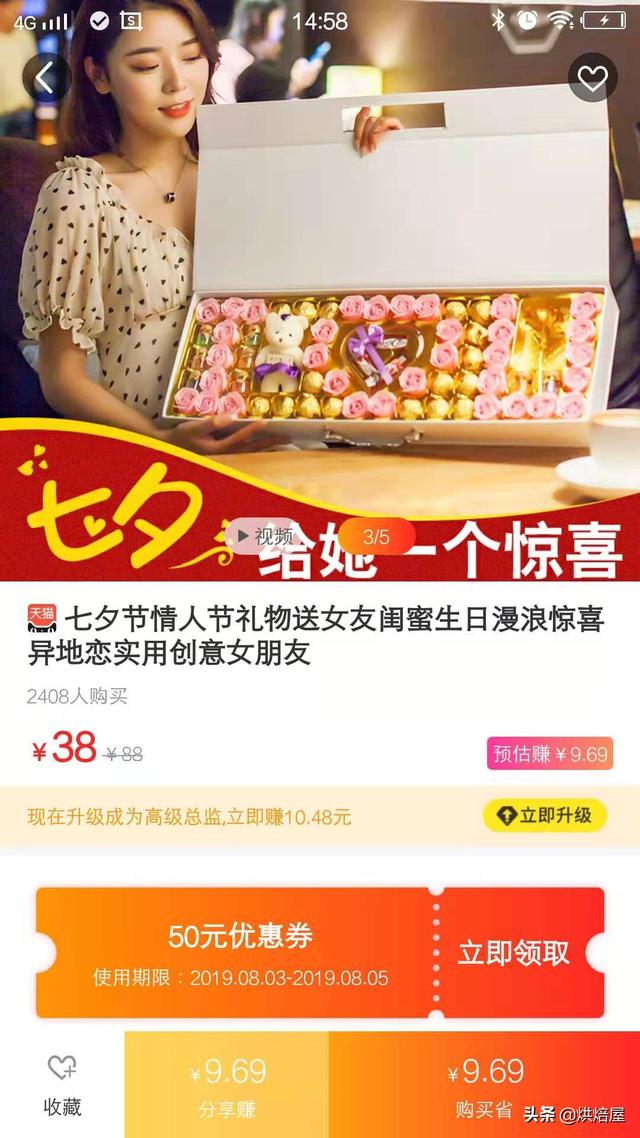Tap the 3/5 image page indicator

tap(376, 536)
